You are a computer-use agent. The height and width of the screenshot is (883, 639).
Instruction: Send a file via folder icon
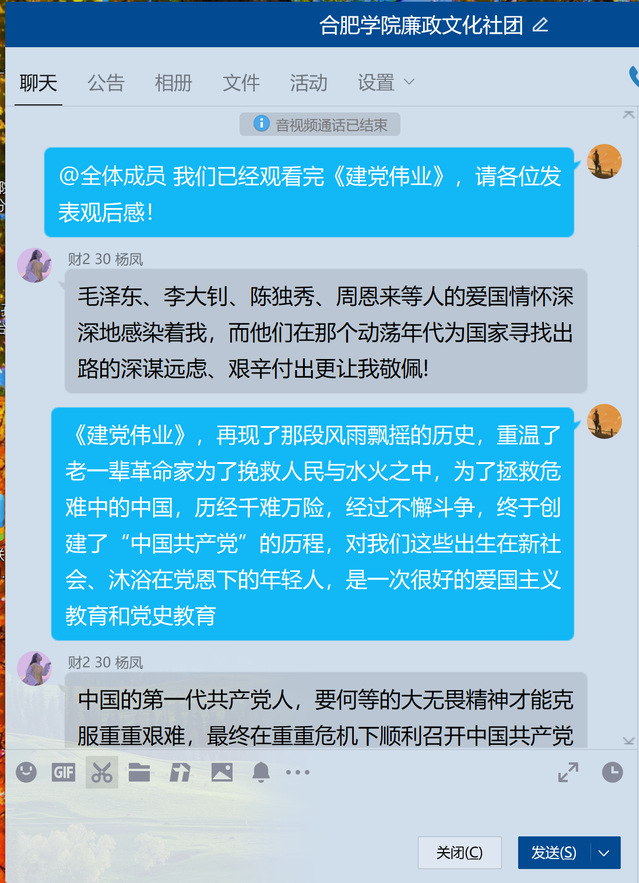click(x=139, y=772)
